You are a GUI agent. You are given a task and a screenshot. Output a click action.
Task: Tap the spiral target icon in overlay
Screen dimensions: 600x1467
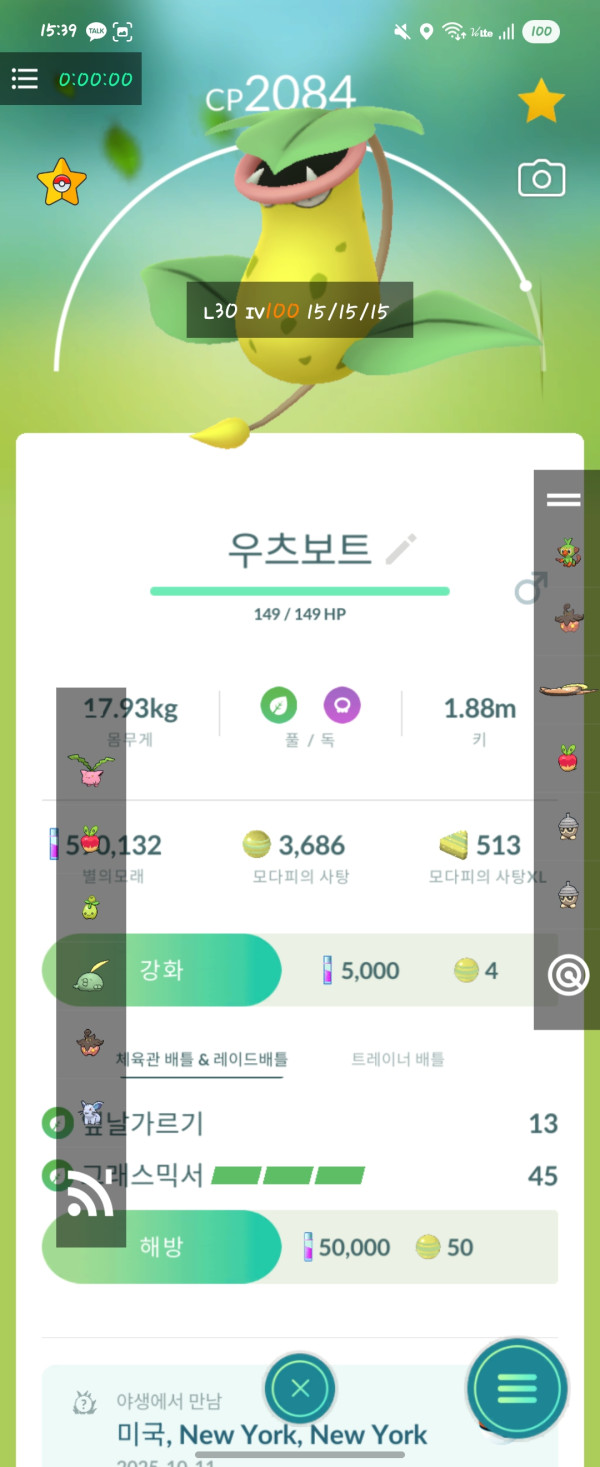tap(568, 975)
